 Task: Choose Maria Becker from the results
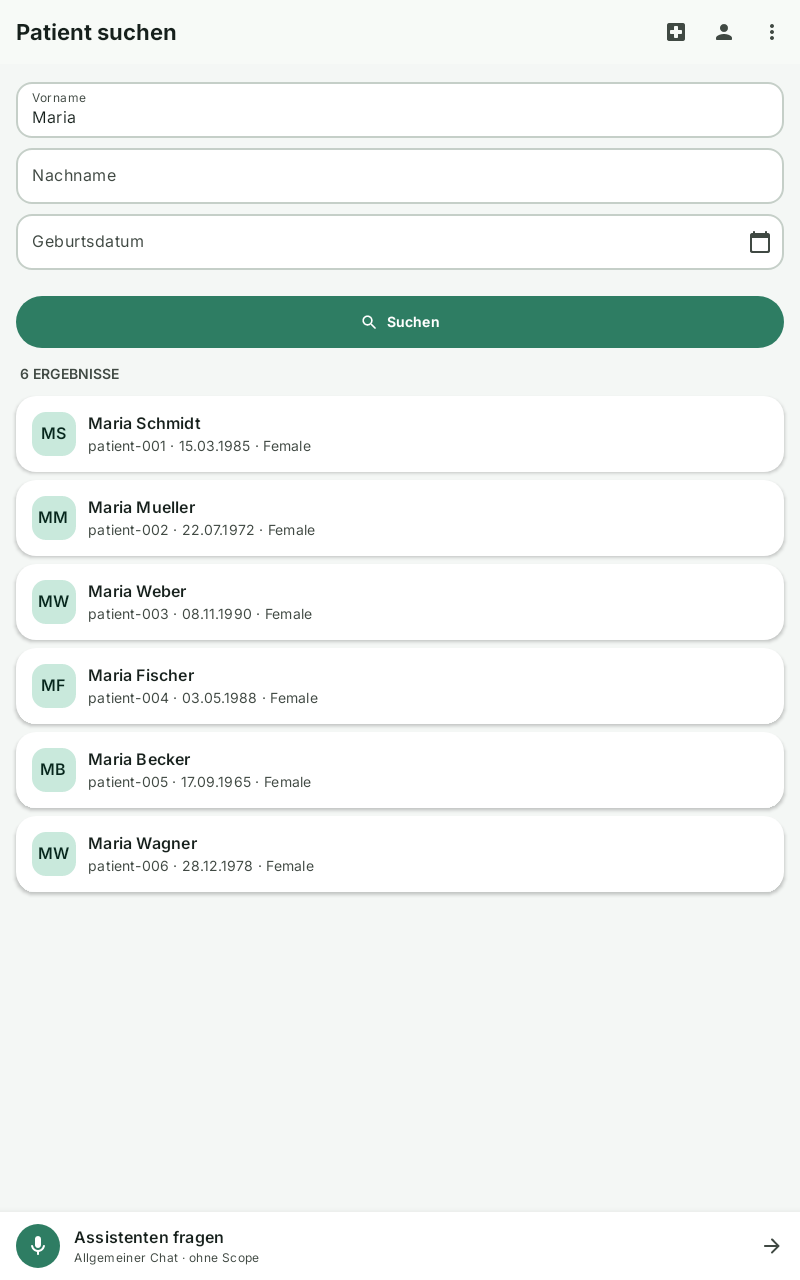pos(400,770)
